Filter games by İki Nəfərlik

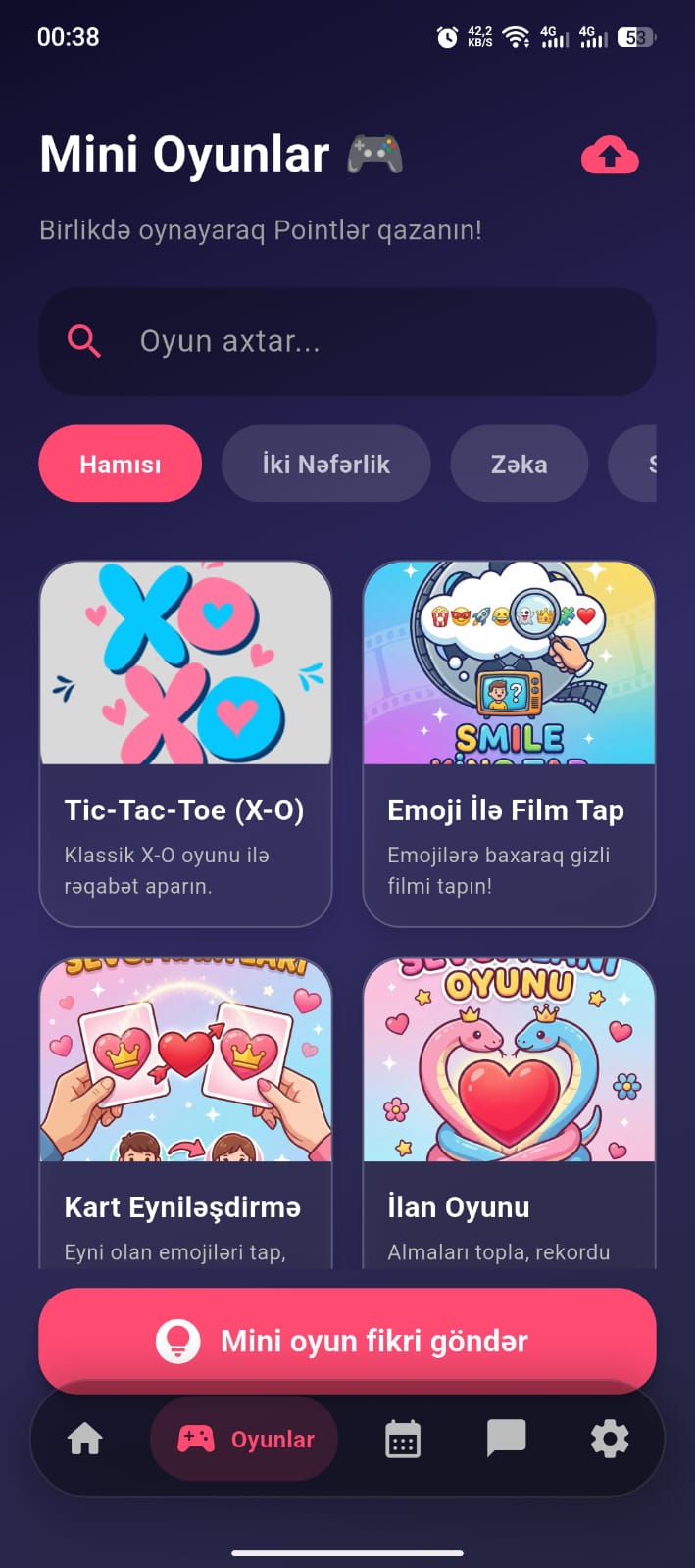pos(325,464)
